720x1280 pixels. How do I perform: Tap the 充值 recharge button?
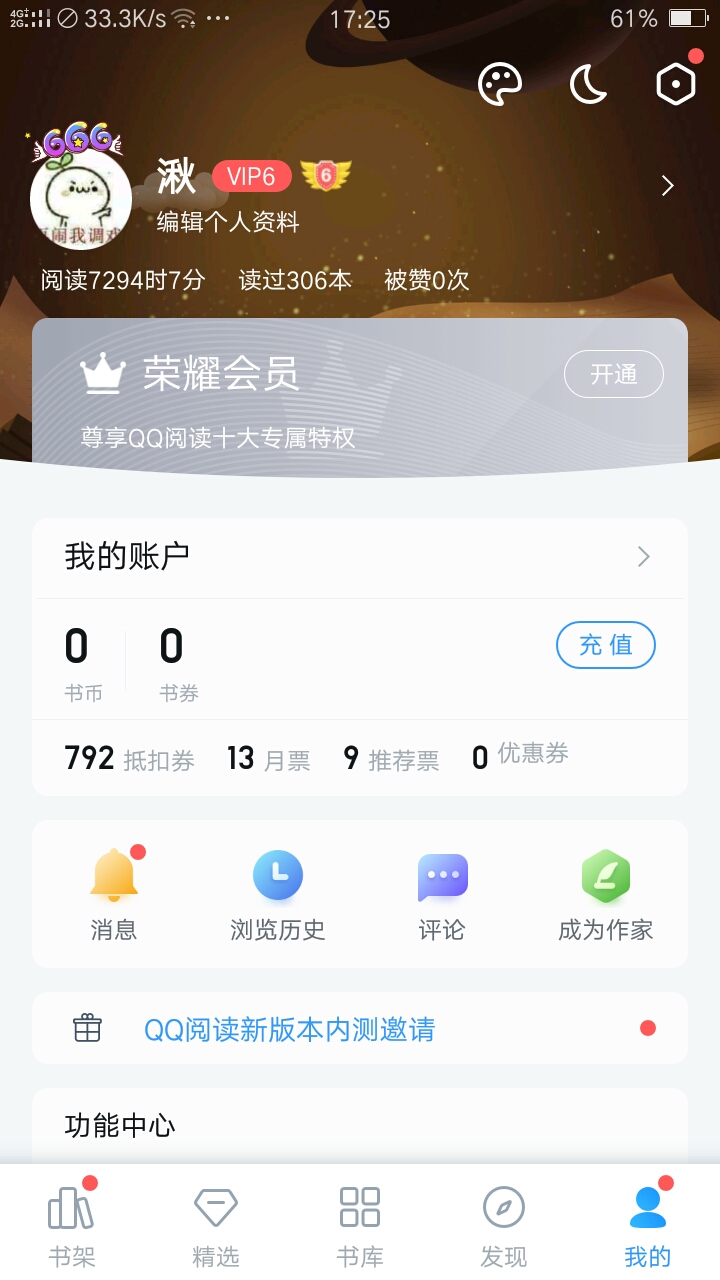click(x=605, y=645)
